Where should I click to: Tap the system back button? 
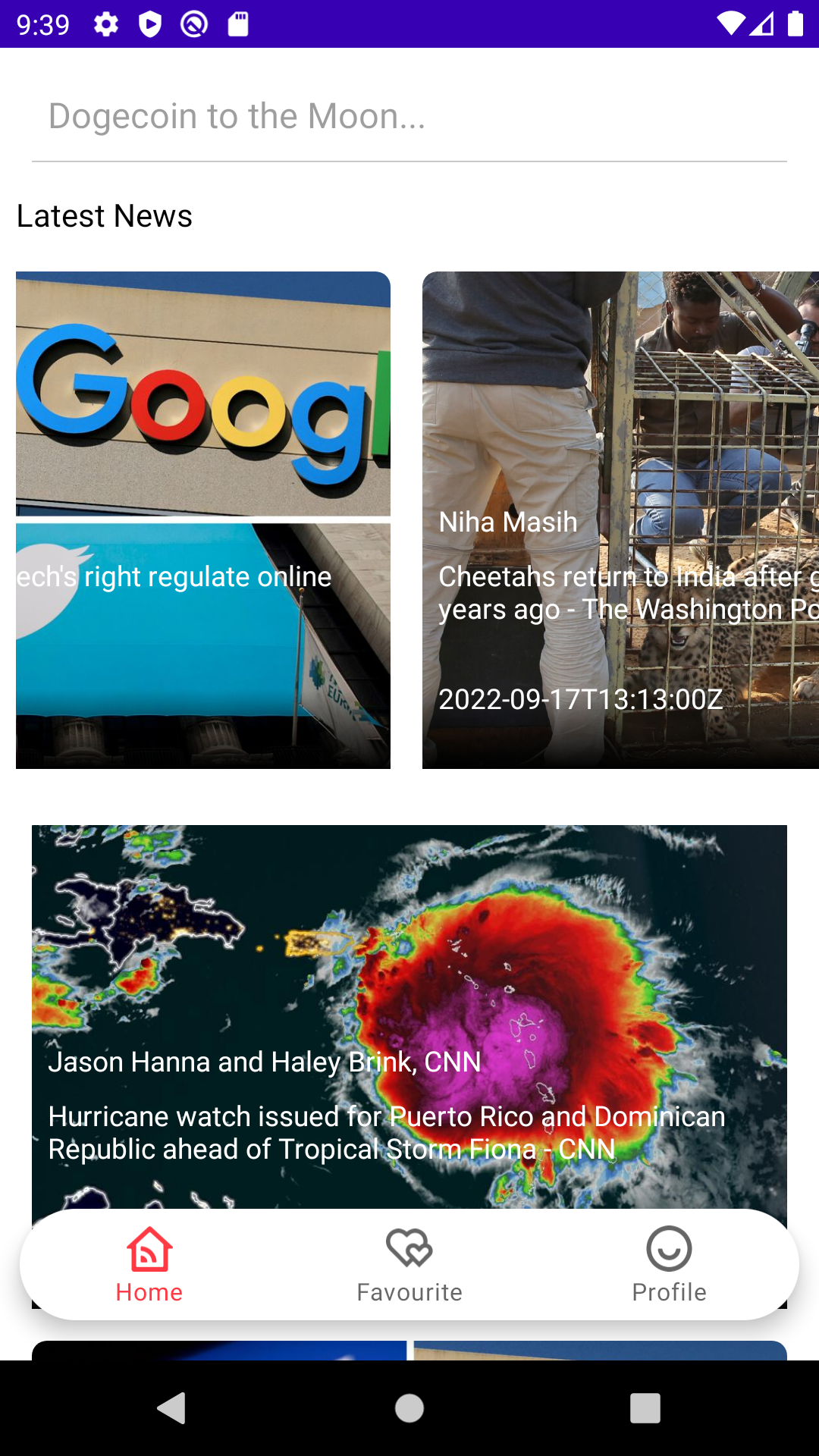(173, 1408)
